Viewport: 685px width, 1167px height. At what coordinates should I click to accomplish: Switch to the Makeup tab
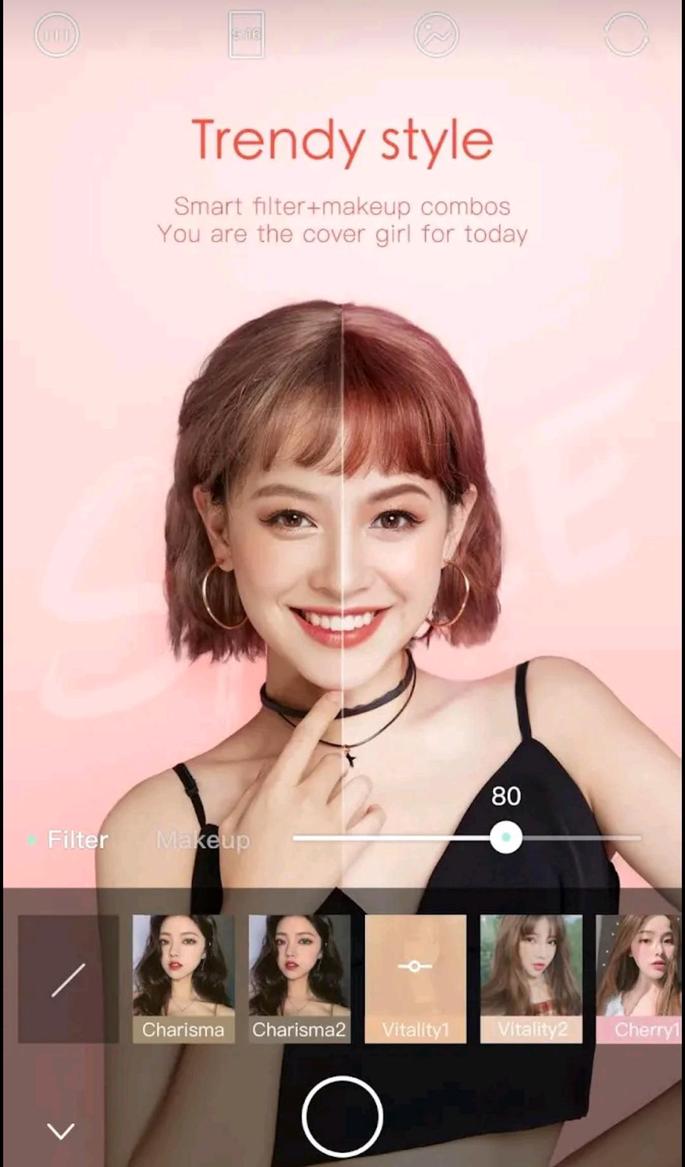(x=202, y=840)
